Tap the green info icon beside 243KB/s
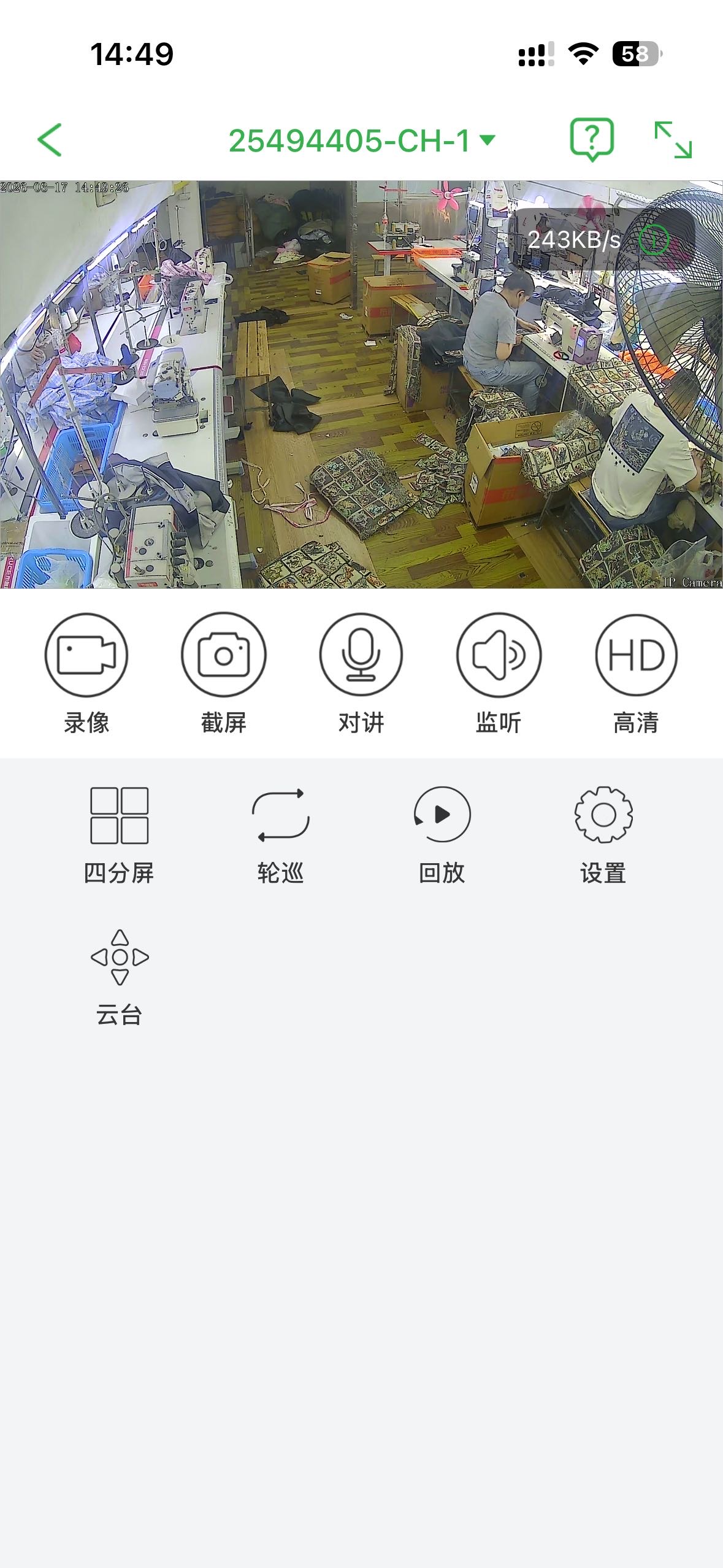The width and height of the screenshot is (723, 1568). click(654, 239)
